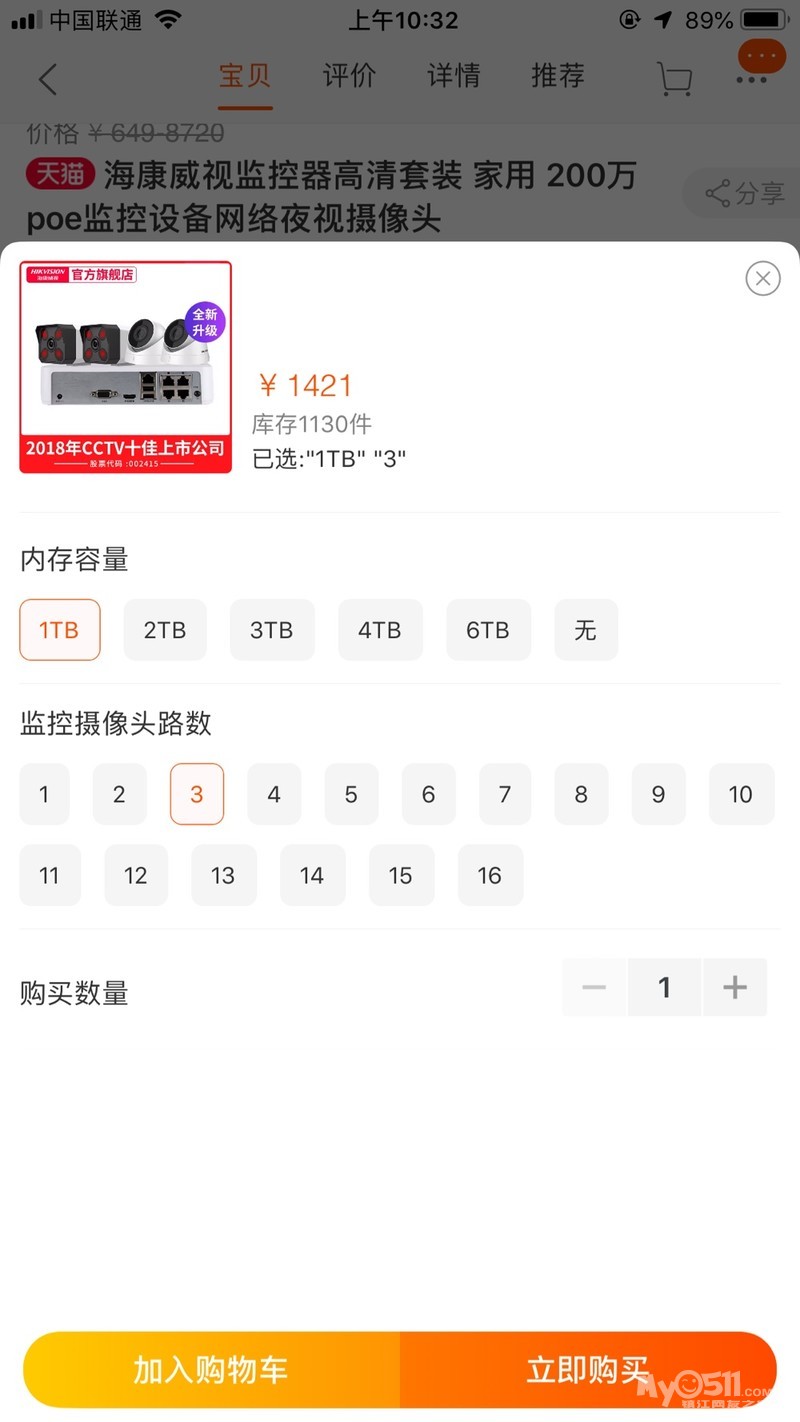Choose 4TB storage capacity

pyautogui.click(x=380, y=630)
